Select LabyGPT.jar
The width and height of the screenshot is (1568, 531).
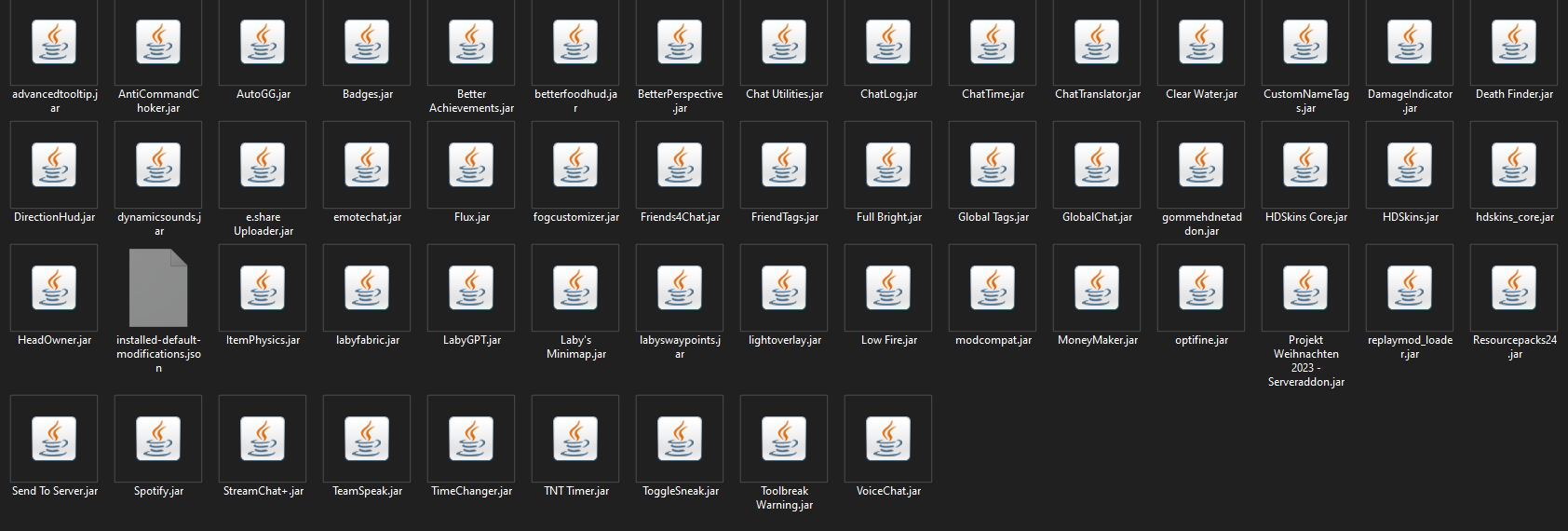click(x=471, y=289)
